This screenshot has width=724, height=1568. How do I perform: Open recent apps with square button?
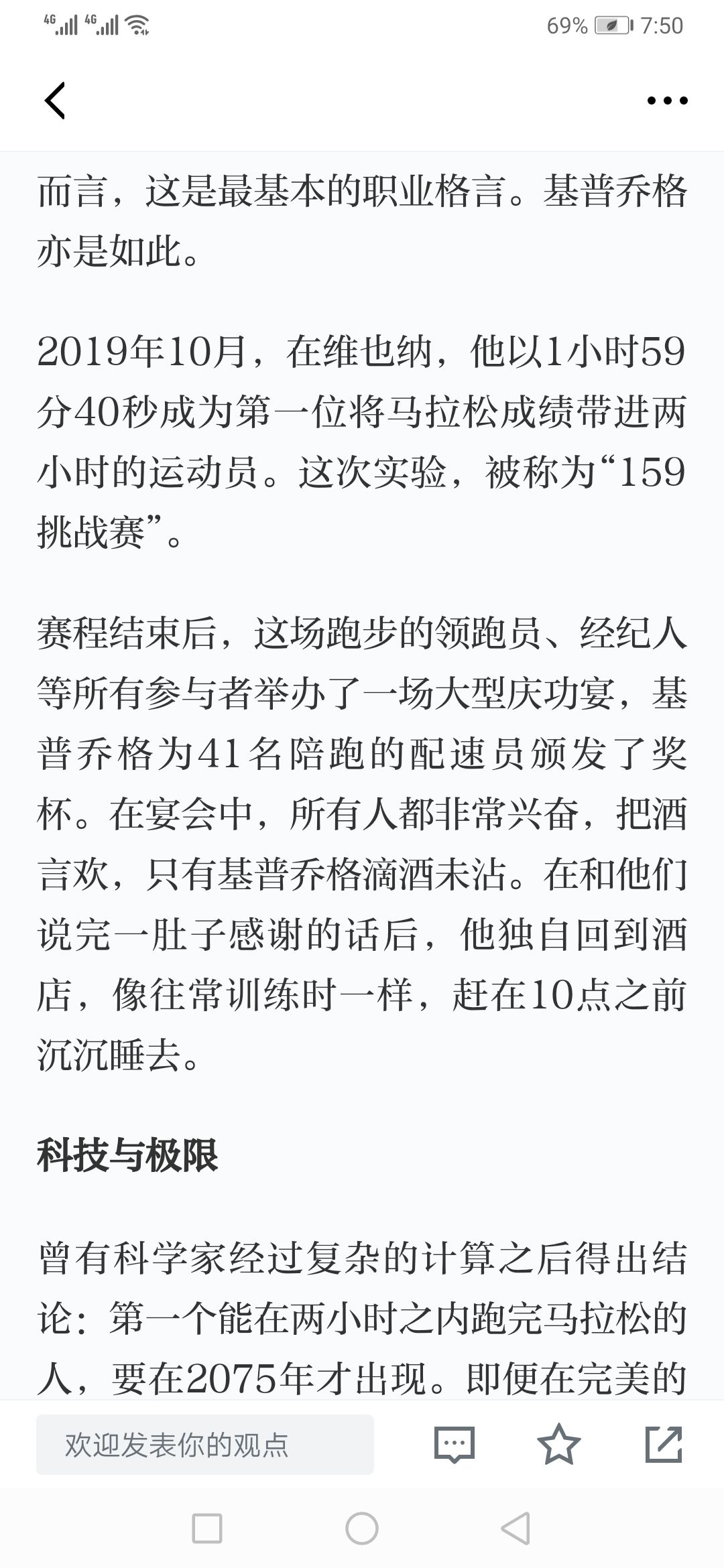click(x=207, y=1528)
